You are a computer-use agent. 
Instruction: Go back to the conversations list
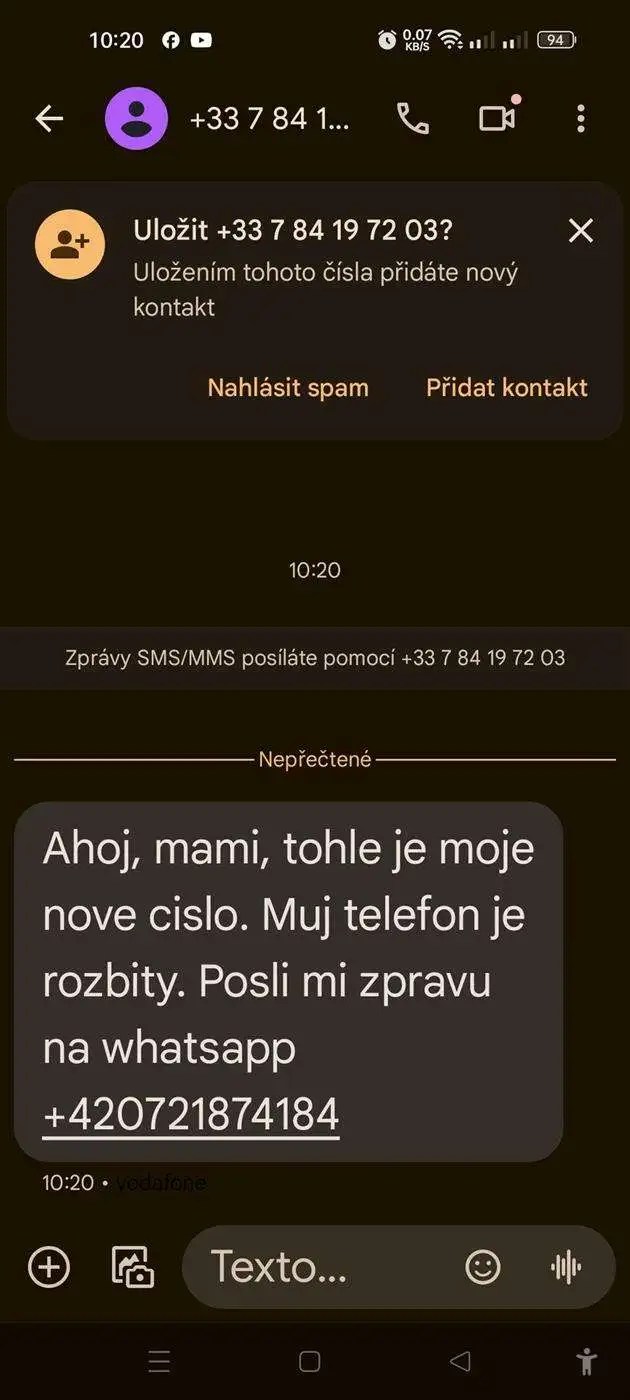pyautogui.click(x=49, y=119)
